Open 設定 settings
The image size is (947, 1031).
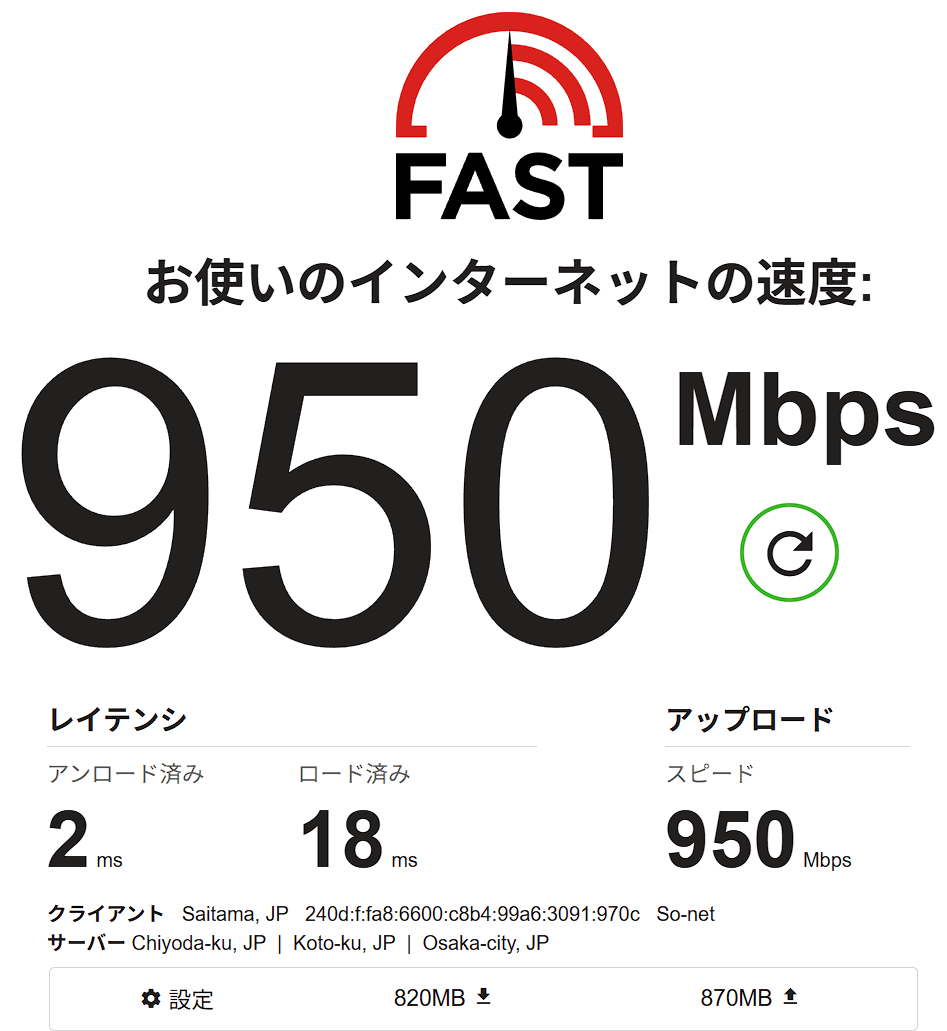pos(178,998)
